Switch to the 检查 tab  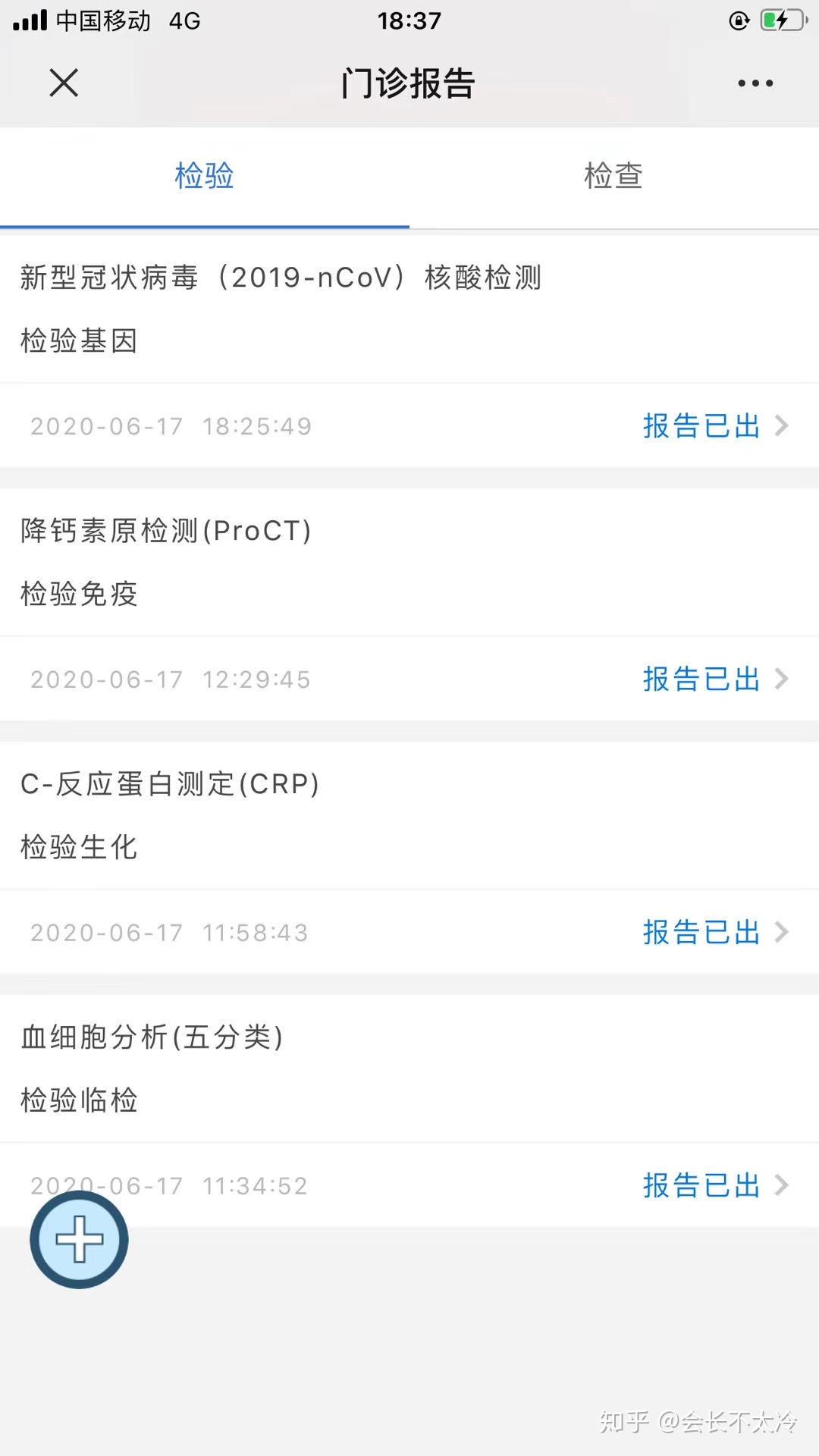pyautogui.click(x=613, y=176)
